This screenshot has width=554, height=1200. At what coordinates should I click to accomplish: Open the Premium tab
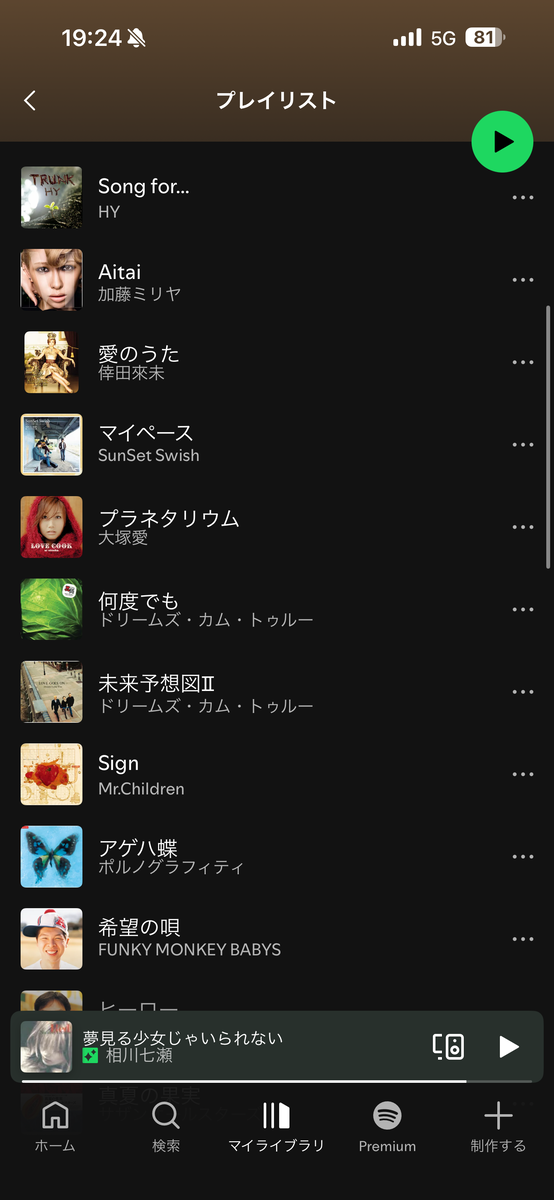[387, 1127]
